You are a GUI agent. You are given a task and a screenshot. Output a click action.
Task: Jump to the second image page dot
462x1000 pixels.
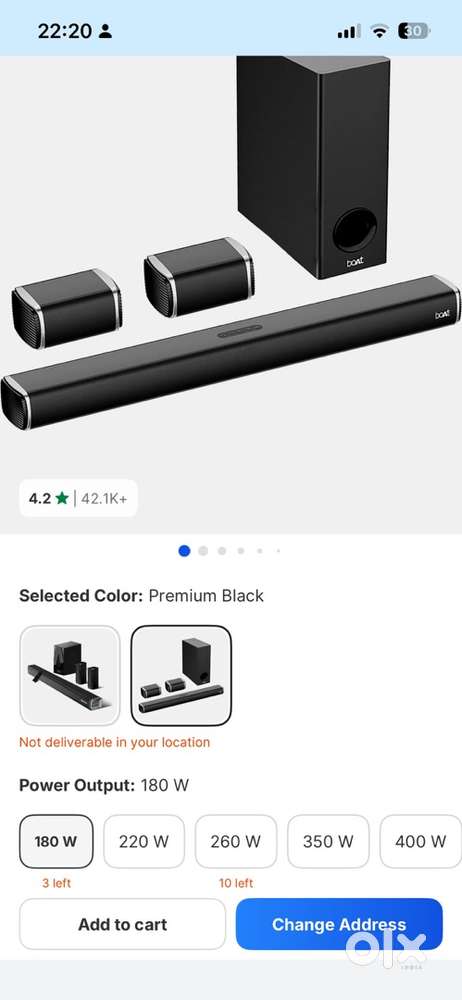203,550
